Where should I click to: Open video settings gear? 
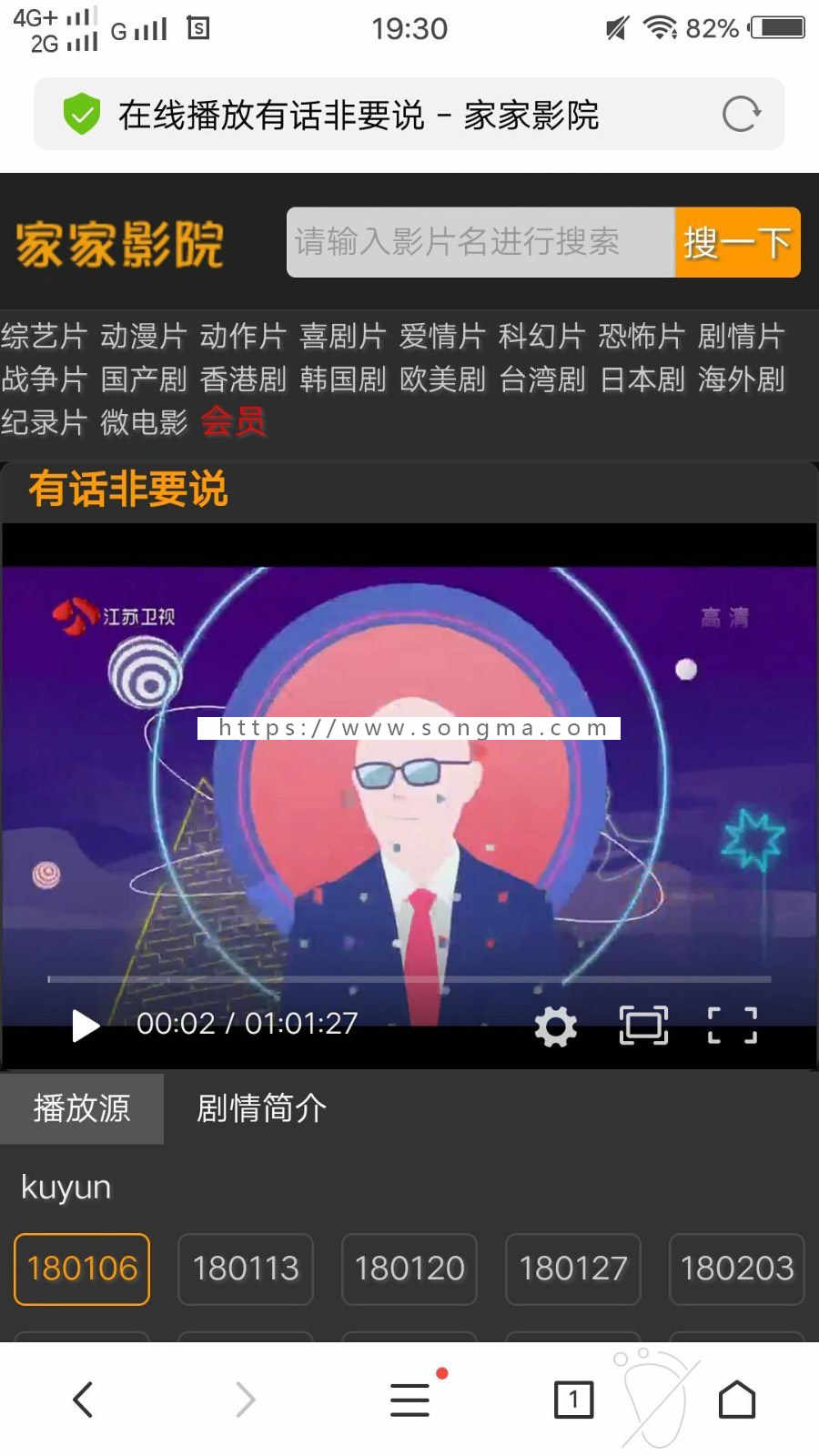(x=555, y=1026)
